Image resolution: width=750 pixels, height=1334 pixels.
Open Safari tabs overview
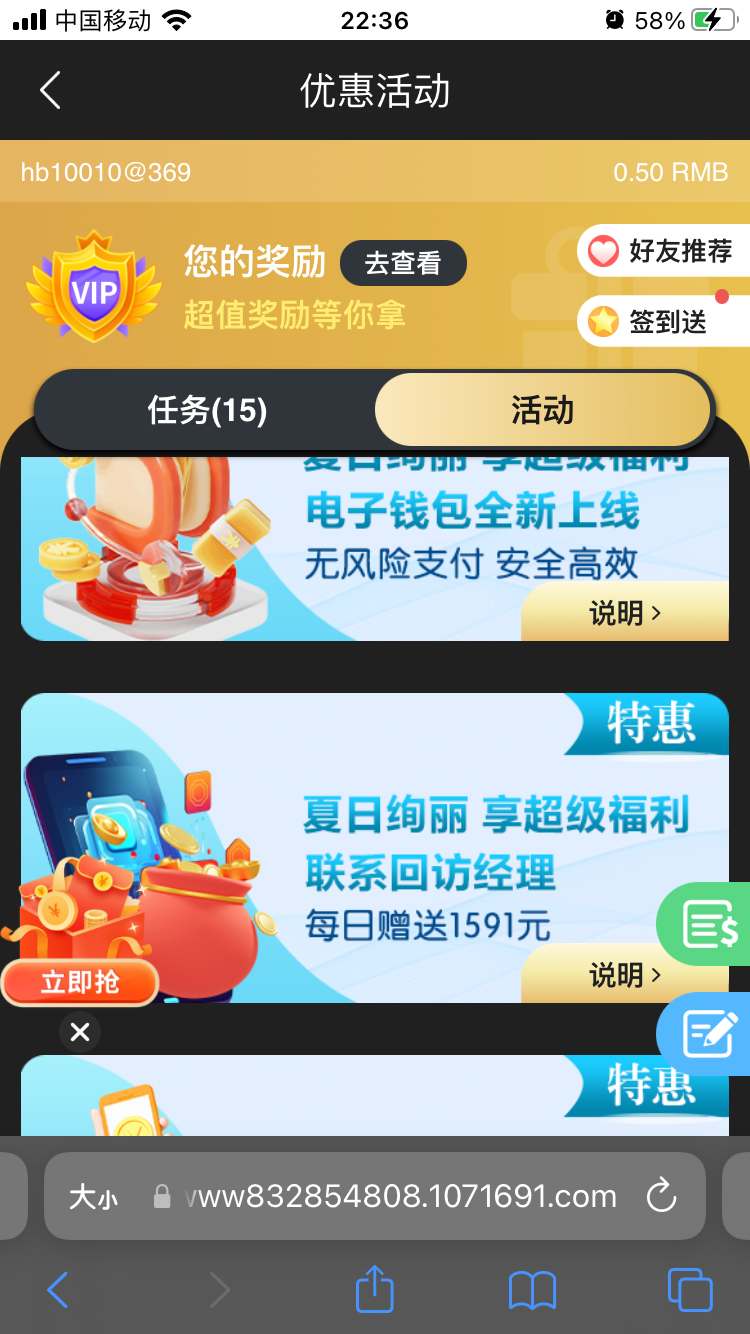click(689, 1290)
